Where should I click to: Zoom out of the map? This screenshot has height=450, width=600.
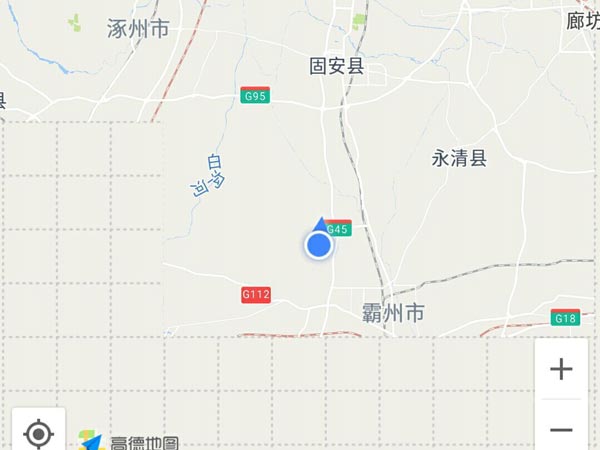click(x=561, y=429)
